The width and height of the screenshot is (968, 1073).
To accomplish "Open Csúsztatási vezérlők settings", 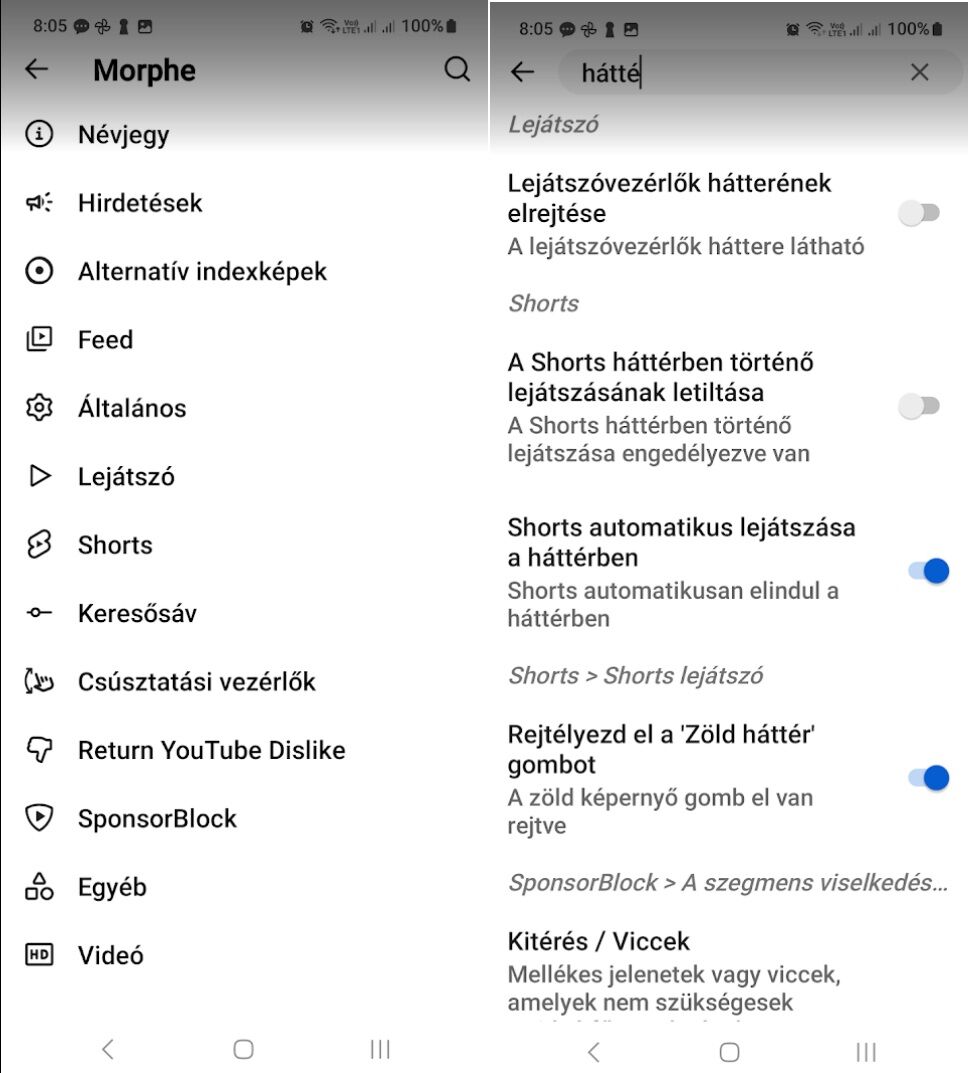I will click(196, 682).
